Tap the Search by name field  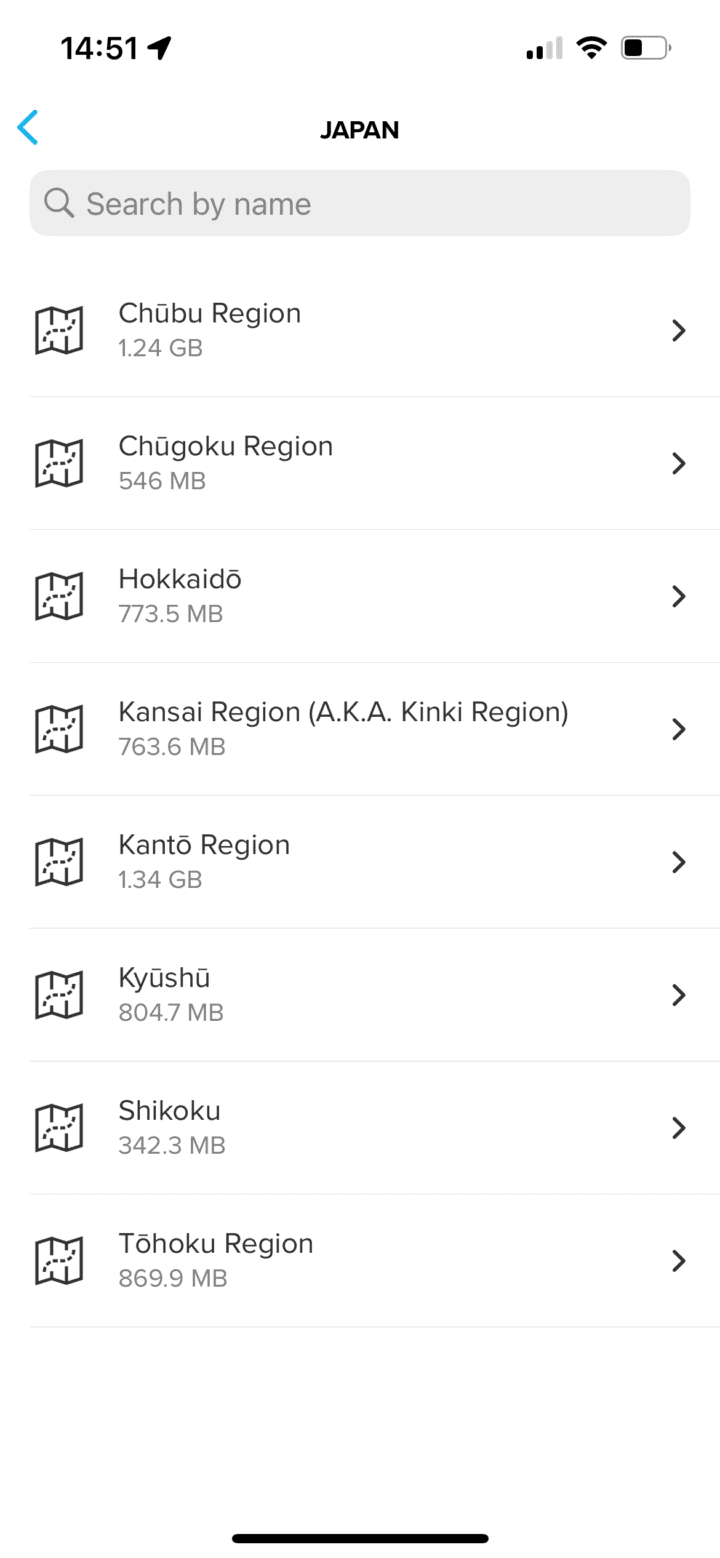[360, 203]
